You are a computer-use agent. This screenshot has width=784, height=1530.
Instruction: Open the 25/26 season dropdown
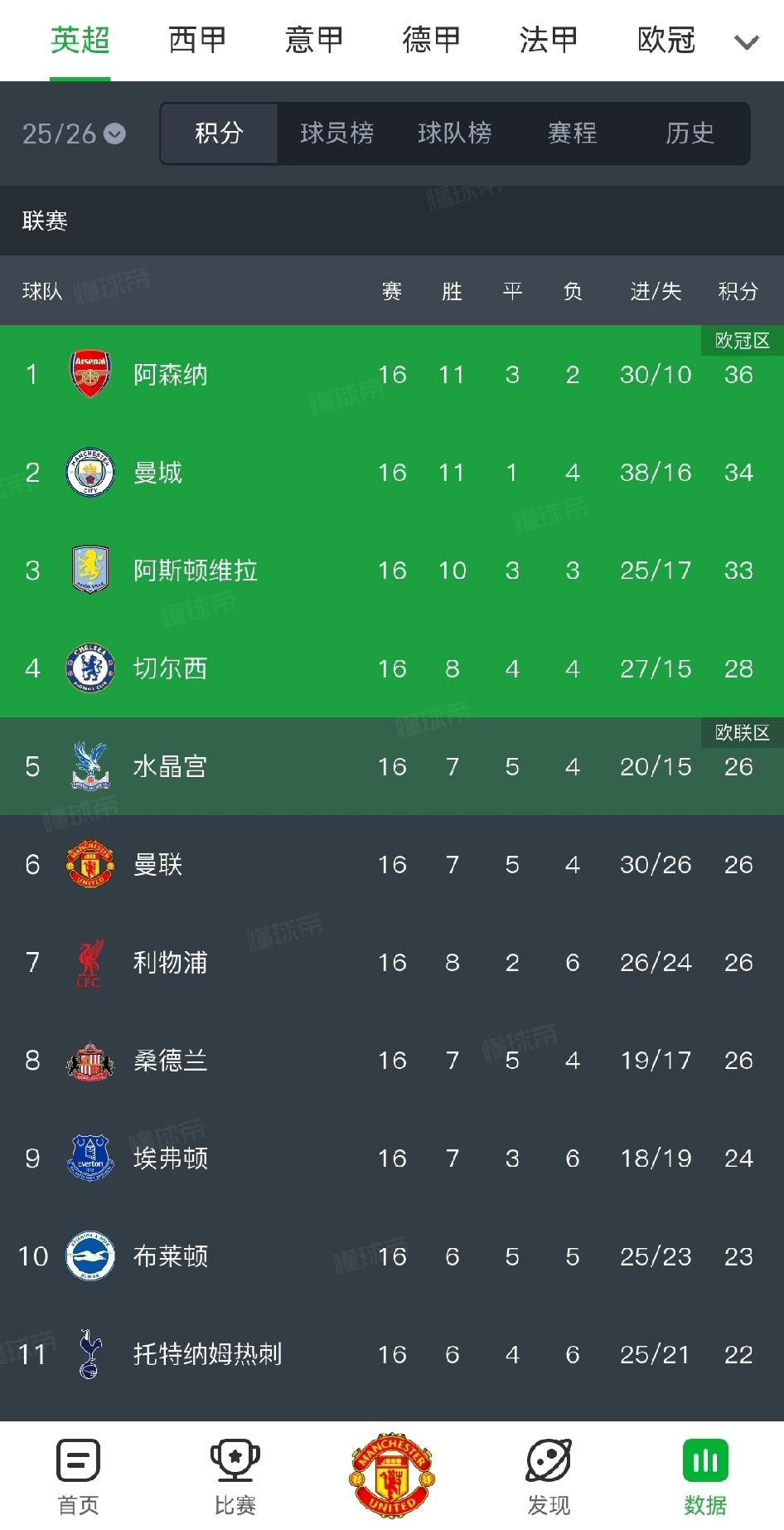73,134
